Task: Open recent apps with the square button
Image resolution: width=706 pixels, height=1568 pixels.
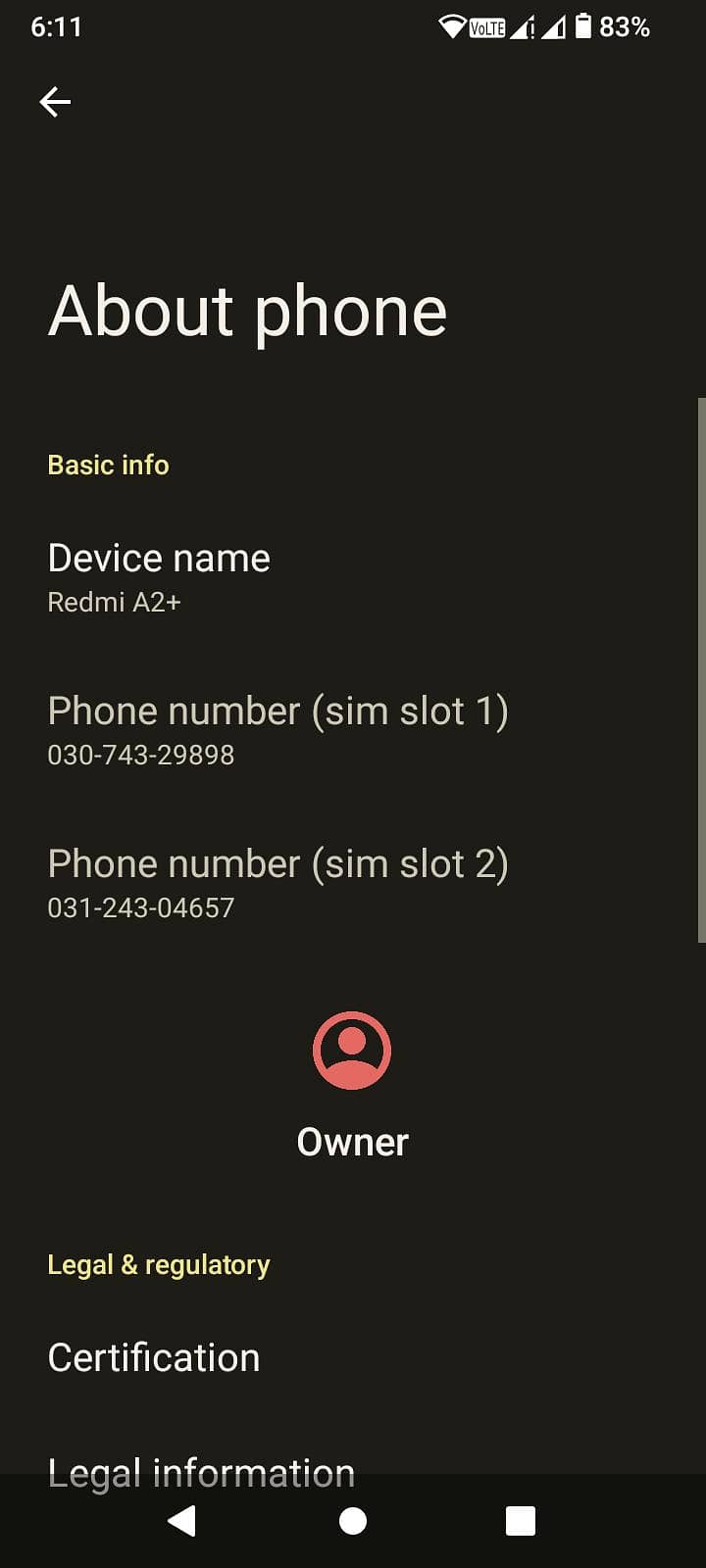Action: point(520,1521)
